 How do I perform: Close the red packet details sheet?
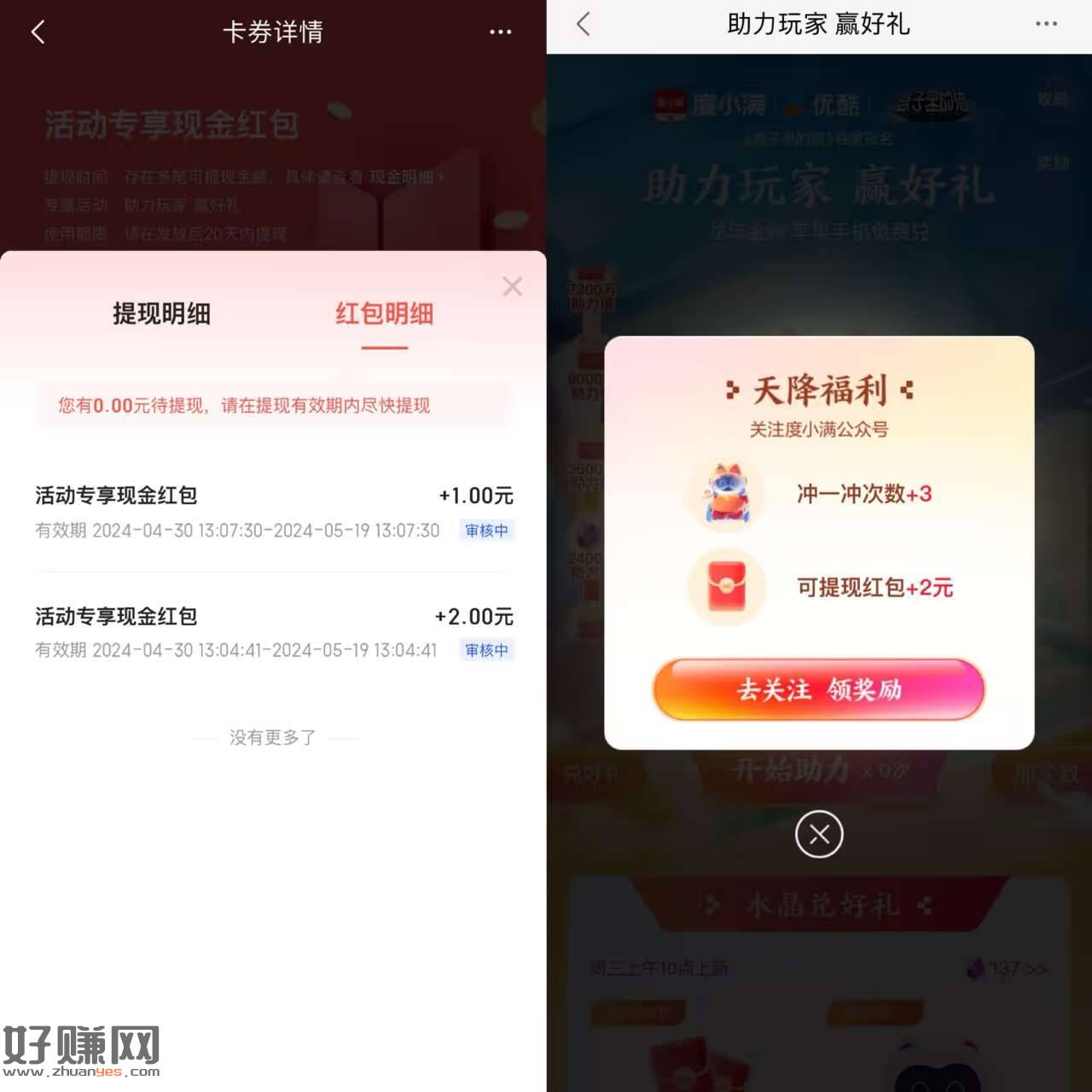pos(512,287)
